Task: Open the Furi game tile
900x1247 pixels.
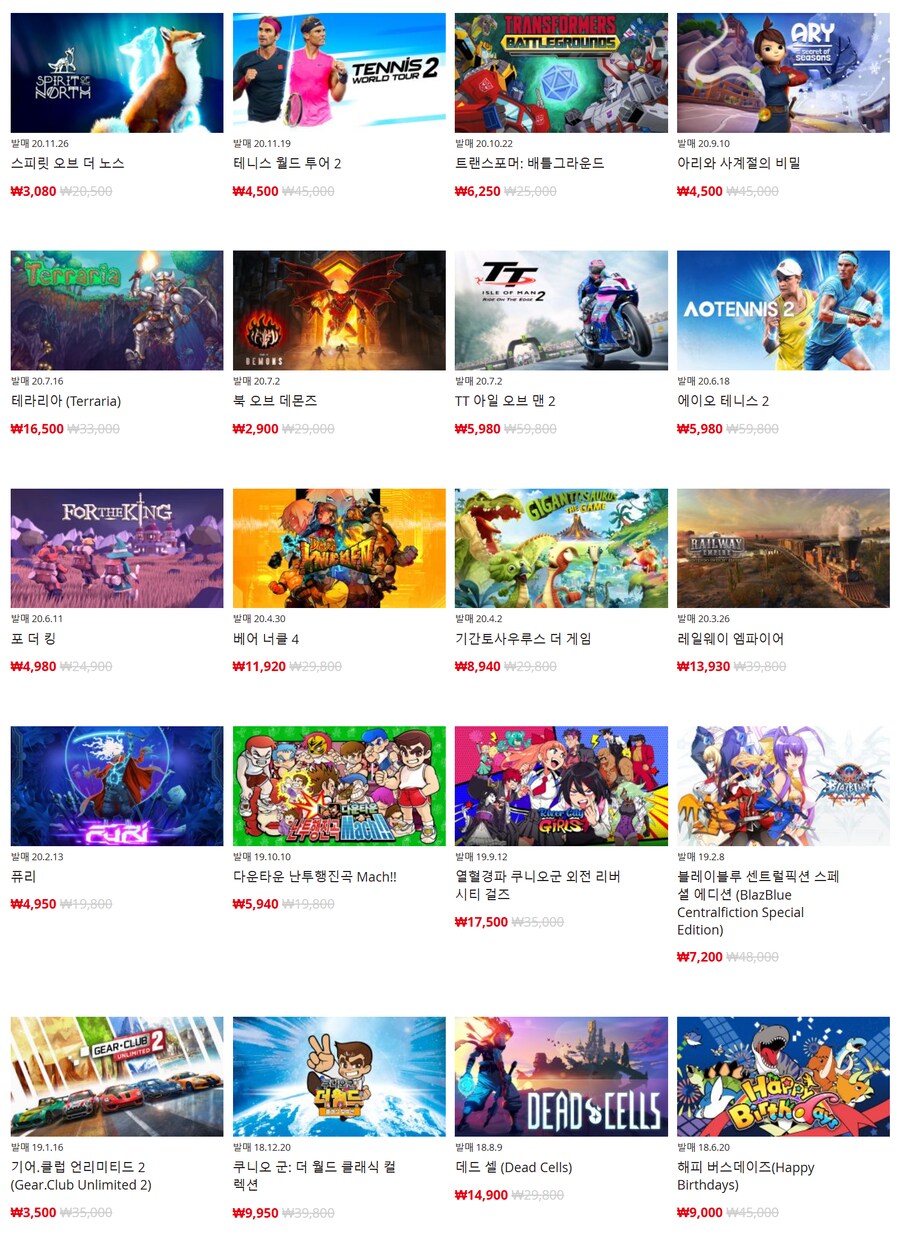Action: point(117,786)
